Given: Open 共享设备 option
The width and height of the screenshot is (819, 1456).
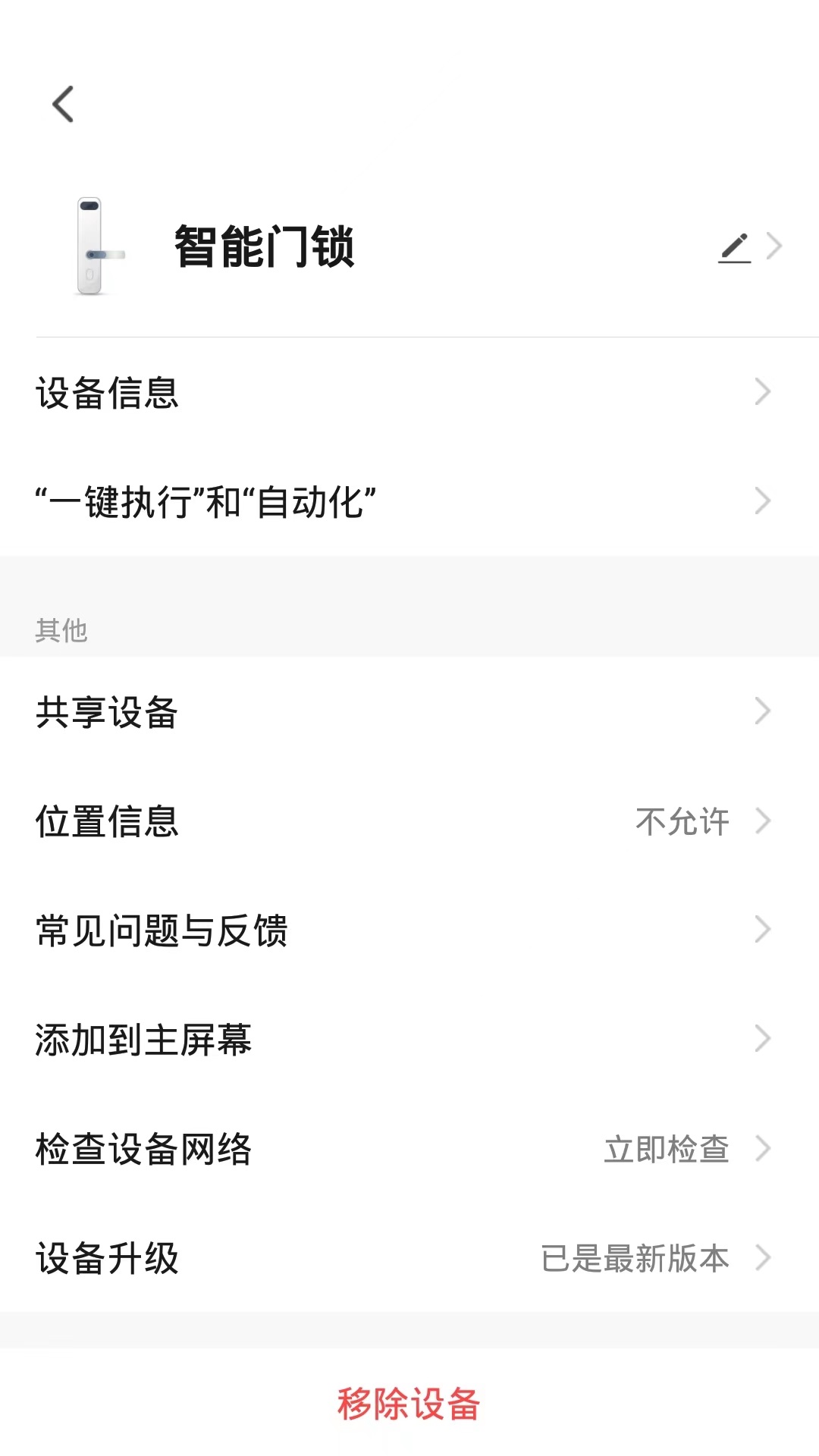Looking at the screenshot, I should pos(409,711).
